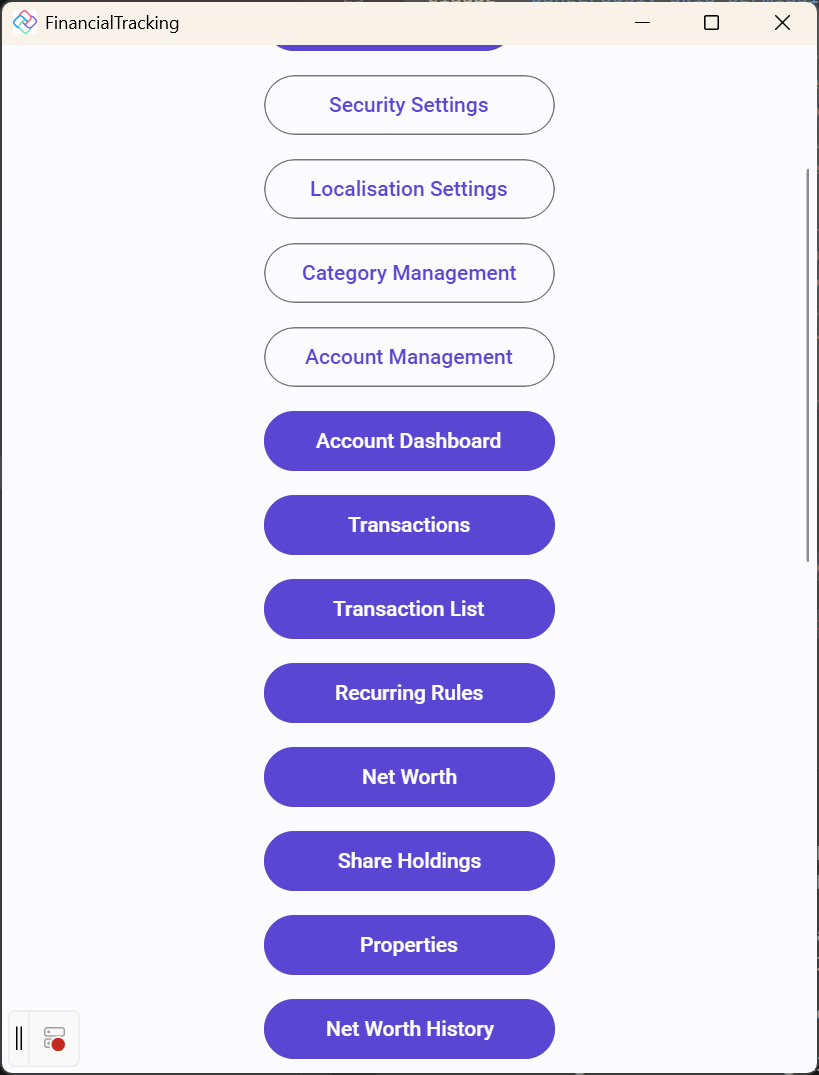819x1075 pixels.
Task: View the Transaction List
Action: 409,609
